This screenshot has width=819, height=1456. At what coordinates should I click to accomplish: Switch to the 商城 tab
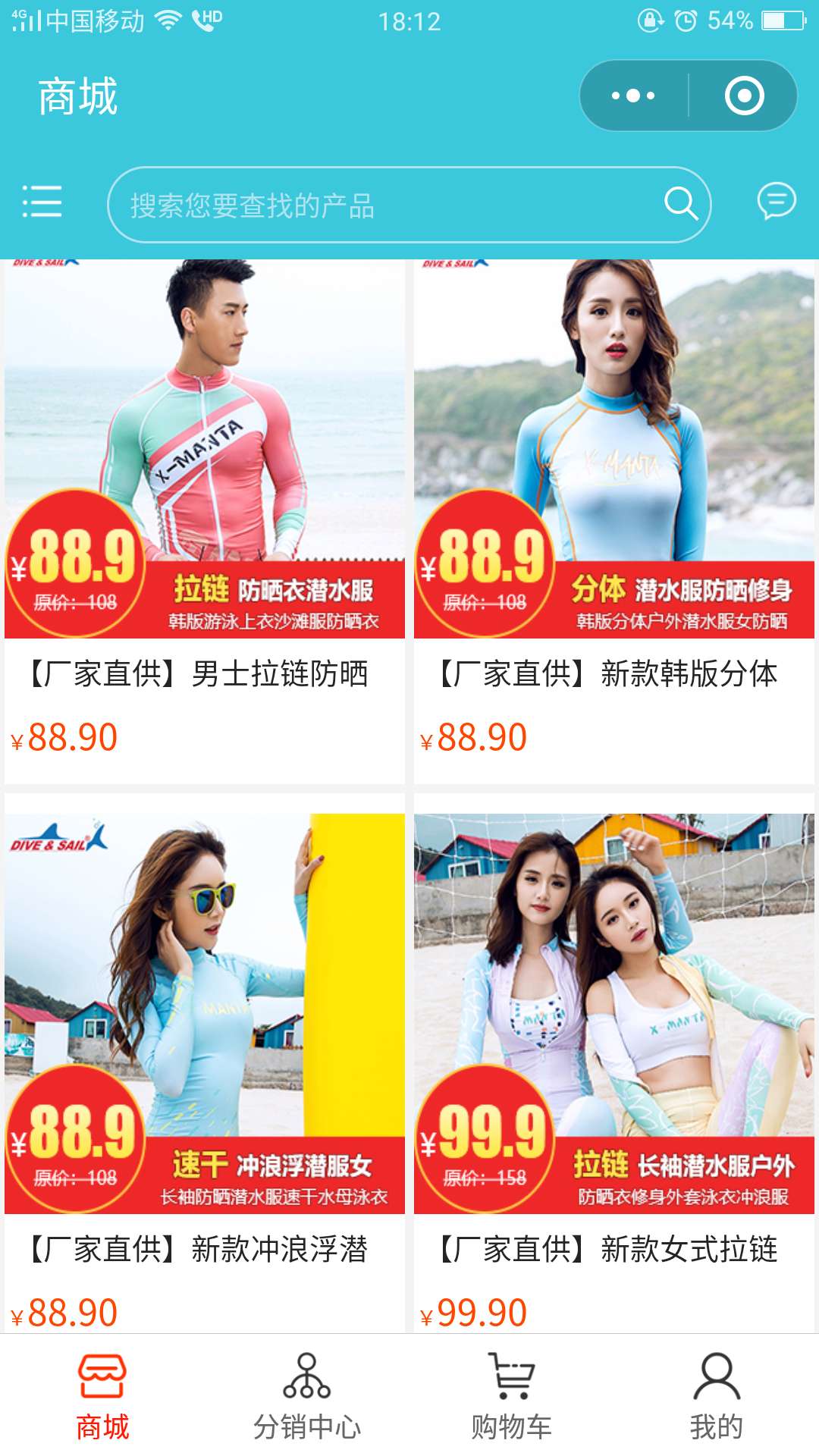(102, 1397)
